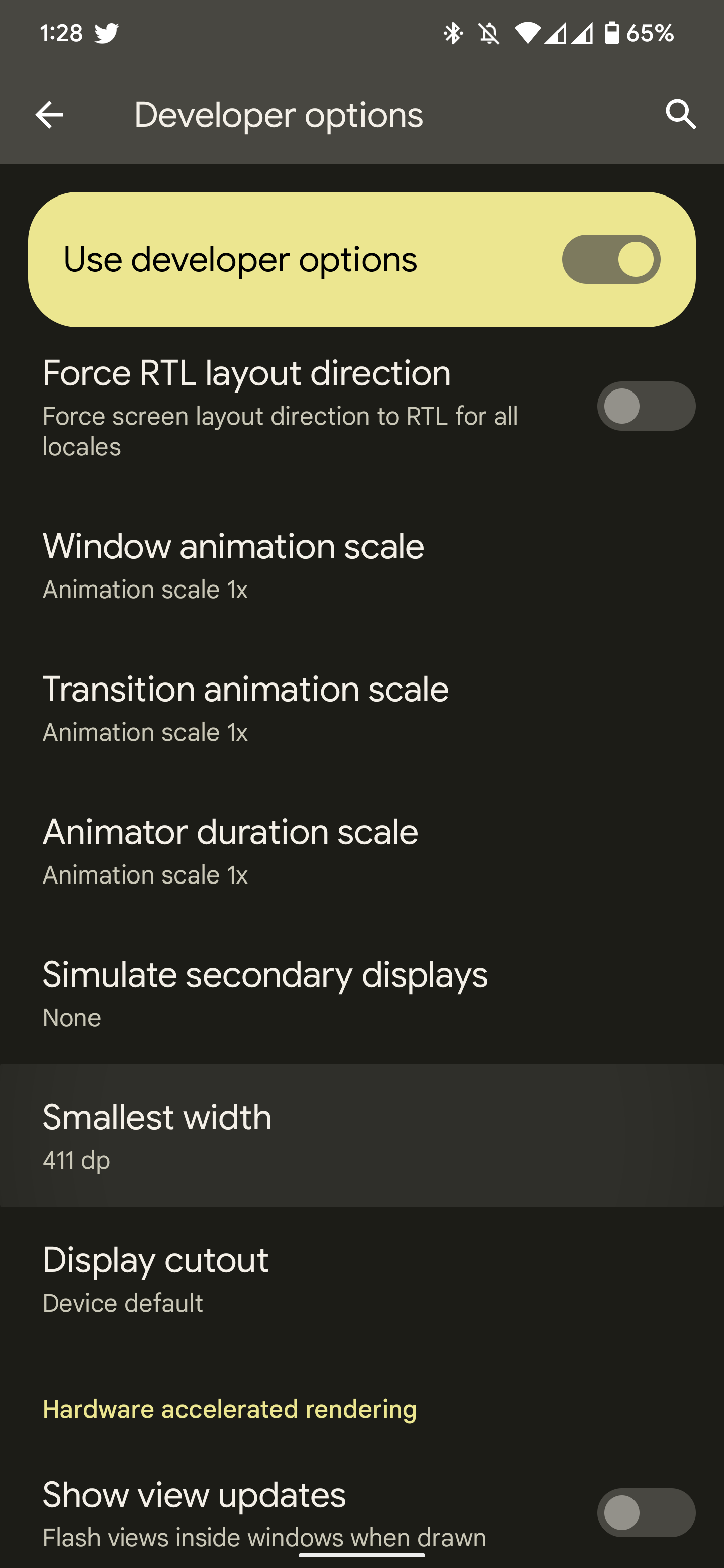Open search in Developer options

coord(680,114)
